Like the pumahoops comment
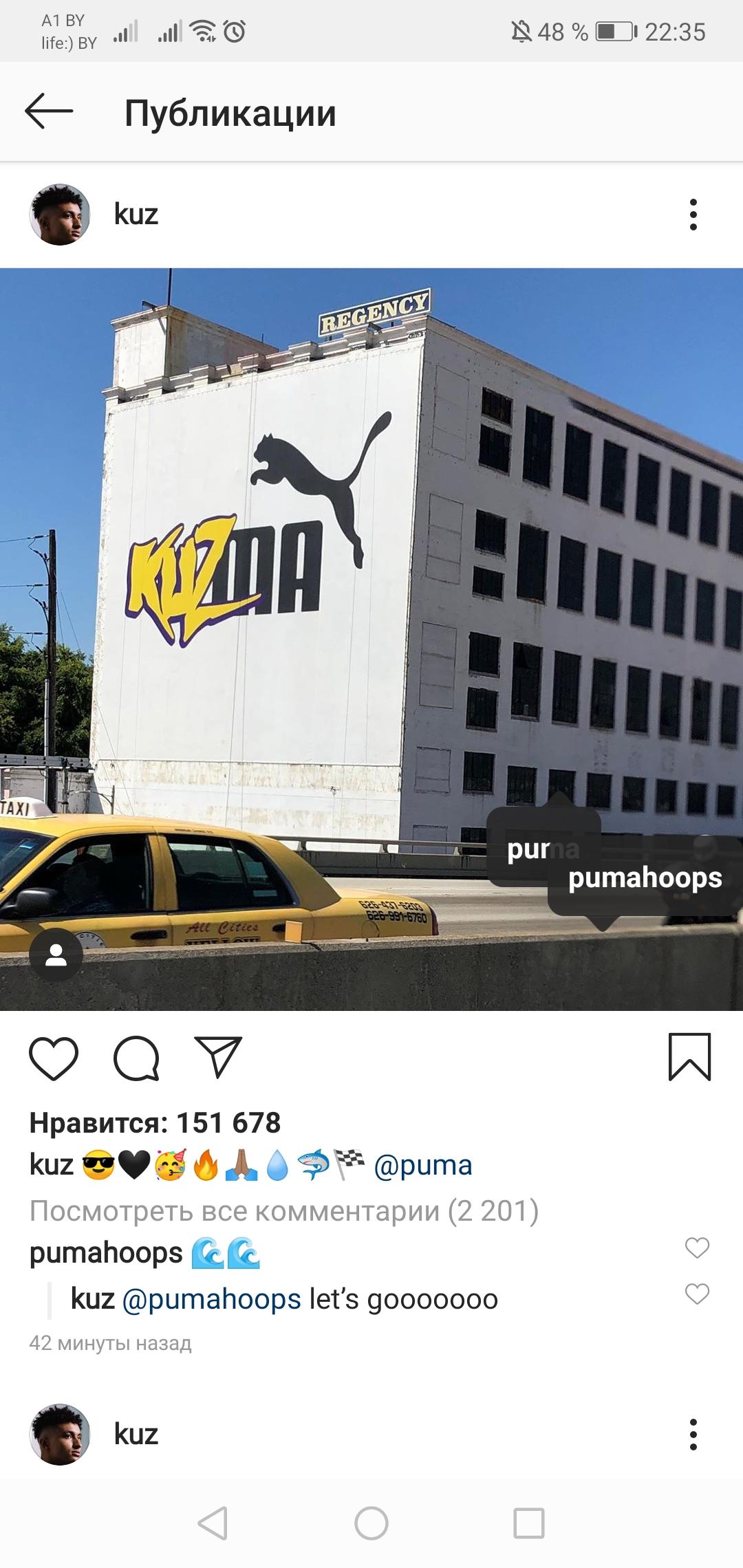 (697, 1248)
